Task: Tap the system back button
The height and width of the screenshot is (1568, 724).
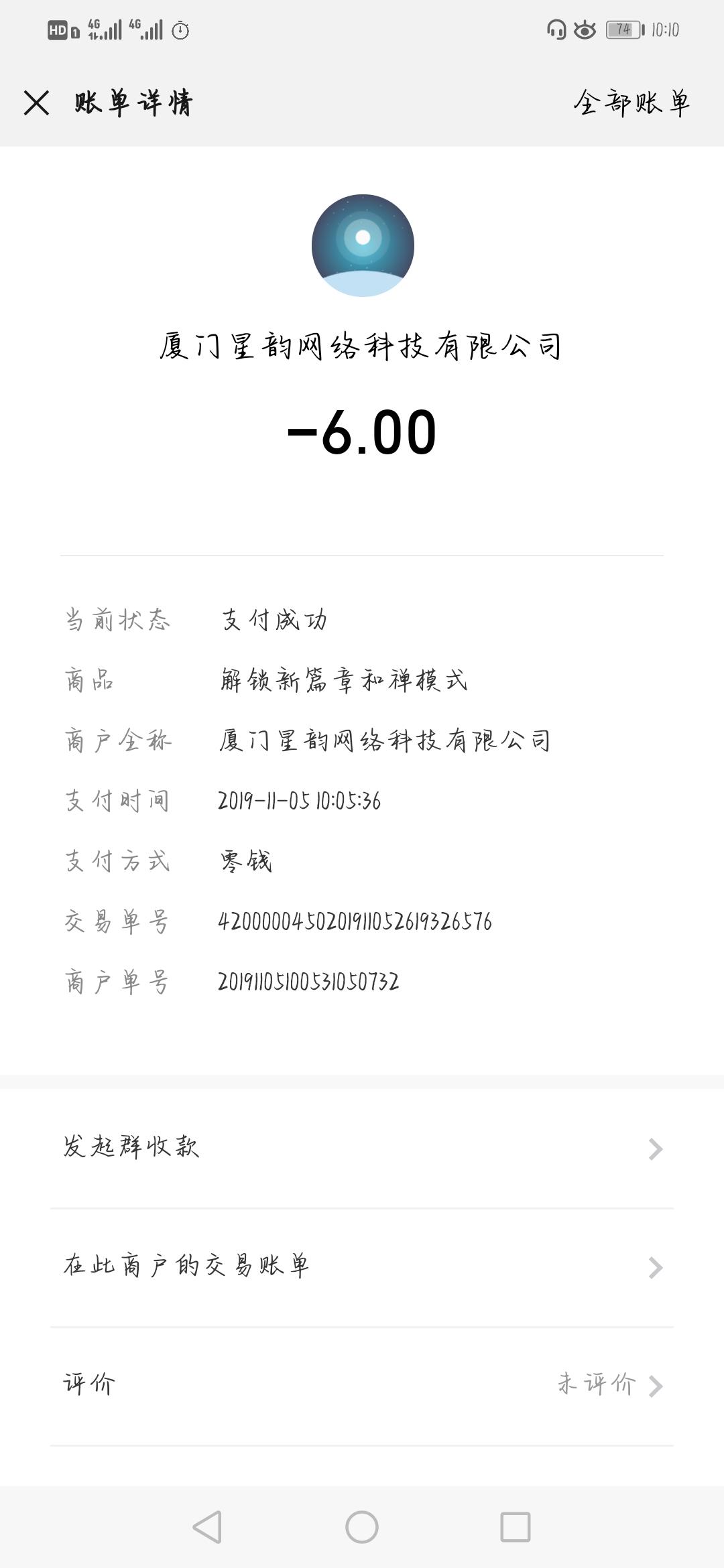Action: coord(207,1527)
